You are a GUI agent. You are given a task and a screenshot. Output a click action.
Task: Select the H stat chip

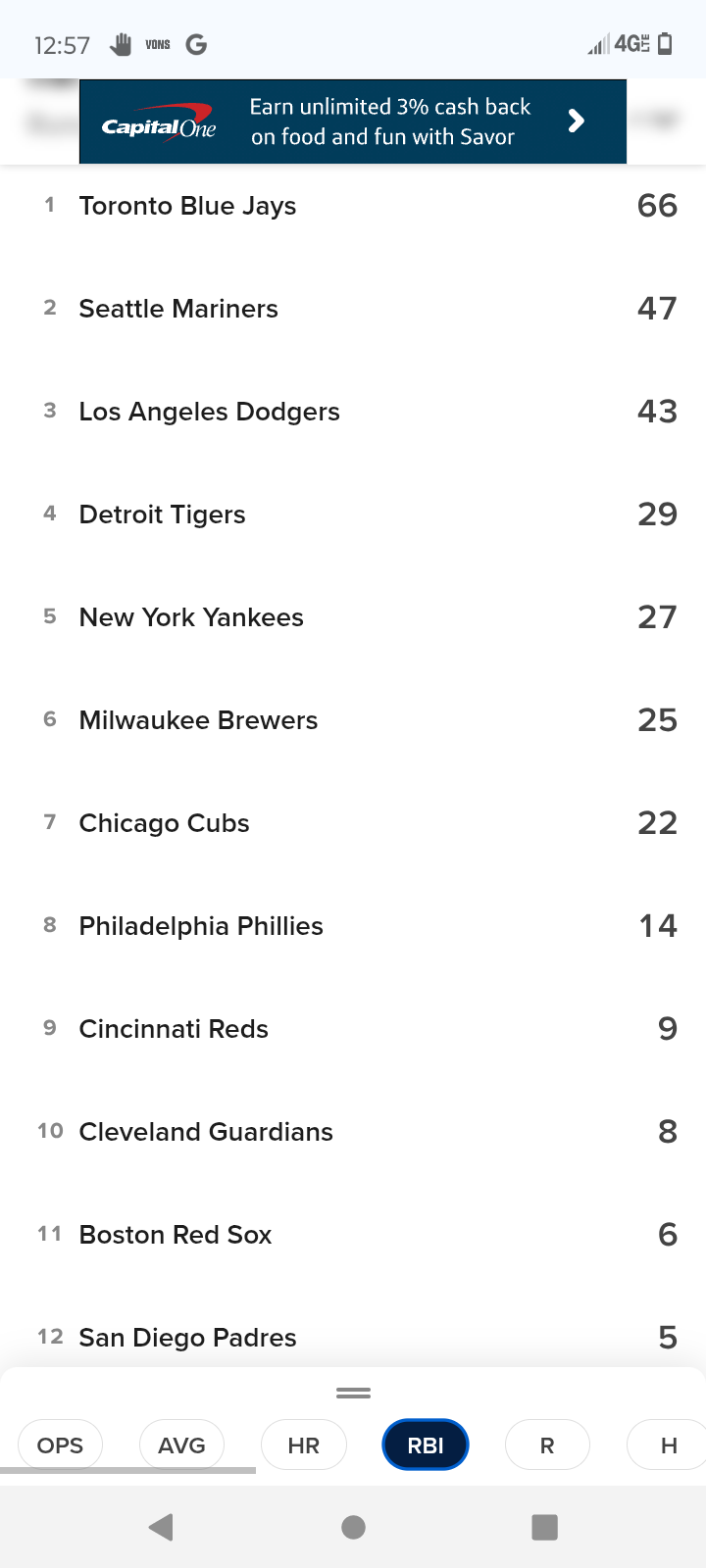click(669, 1445)
